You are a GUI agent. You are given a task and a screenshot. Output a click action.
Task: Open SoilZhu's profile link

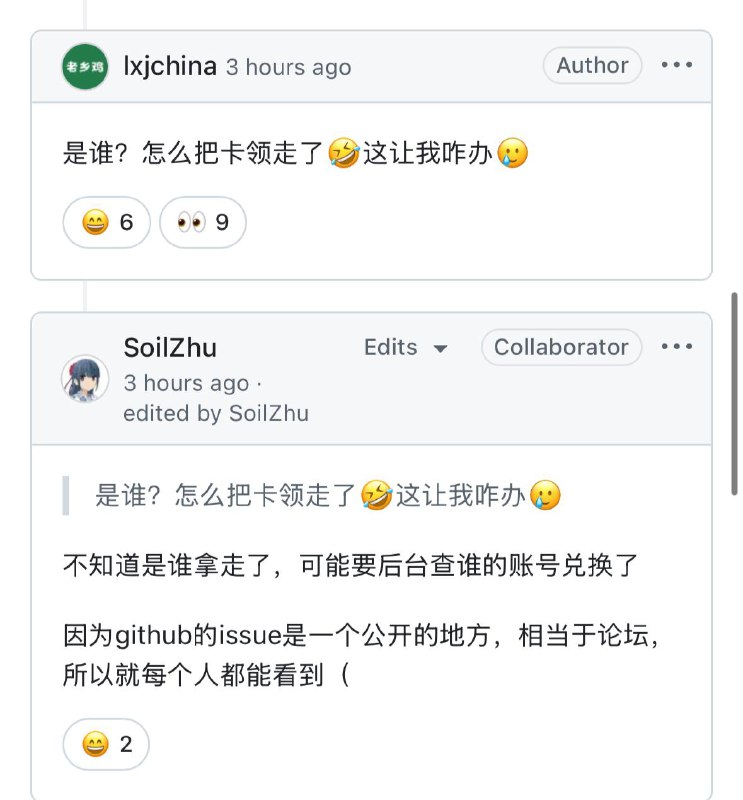click(170, 348)
